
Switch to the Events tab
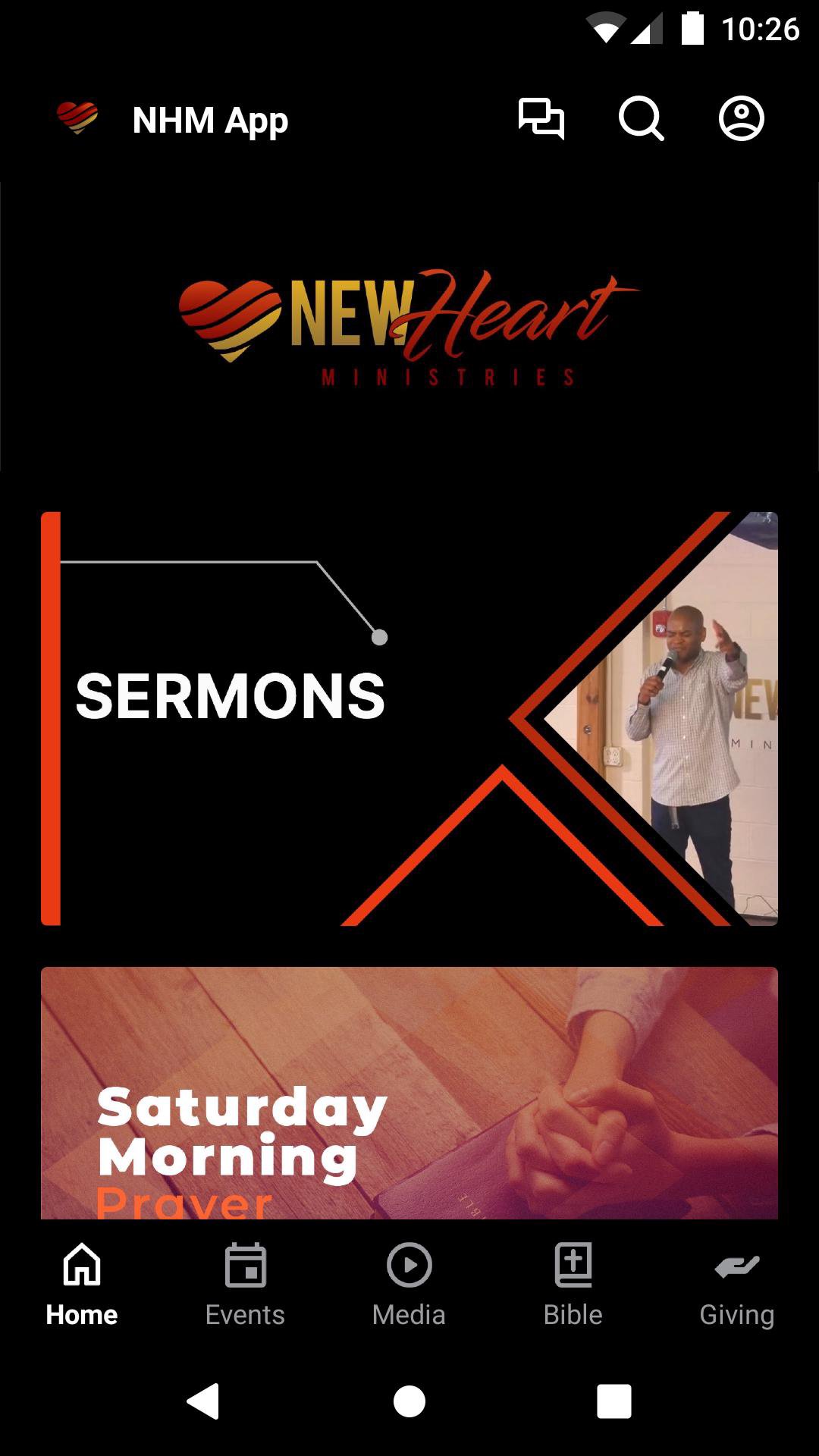[245, 1283]
